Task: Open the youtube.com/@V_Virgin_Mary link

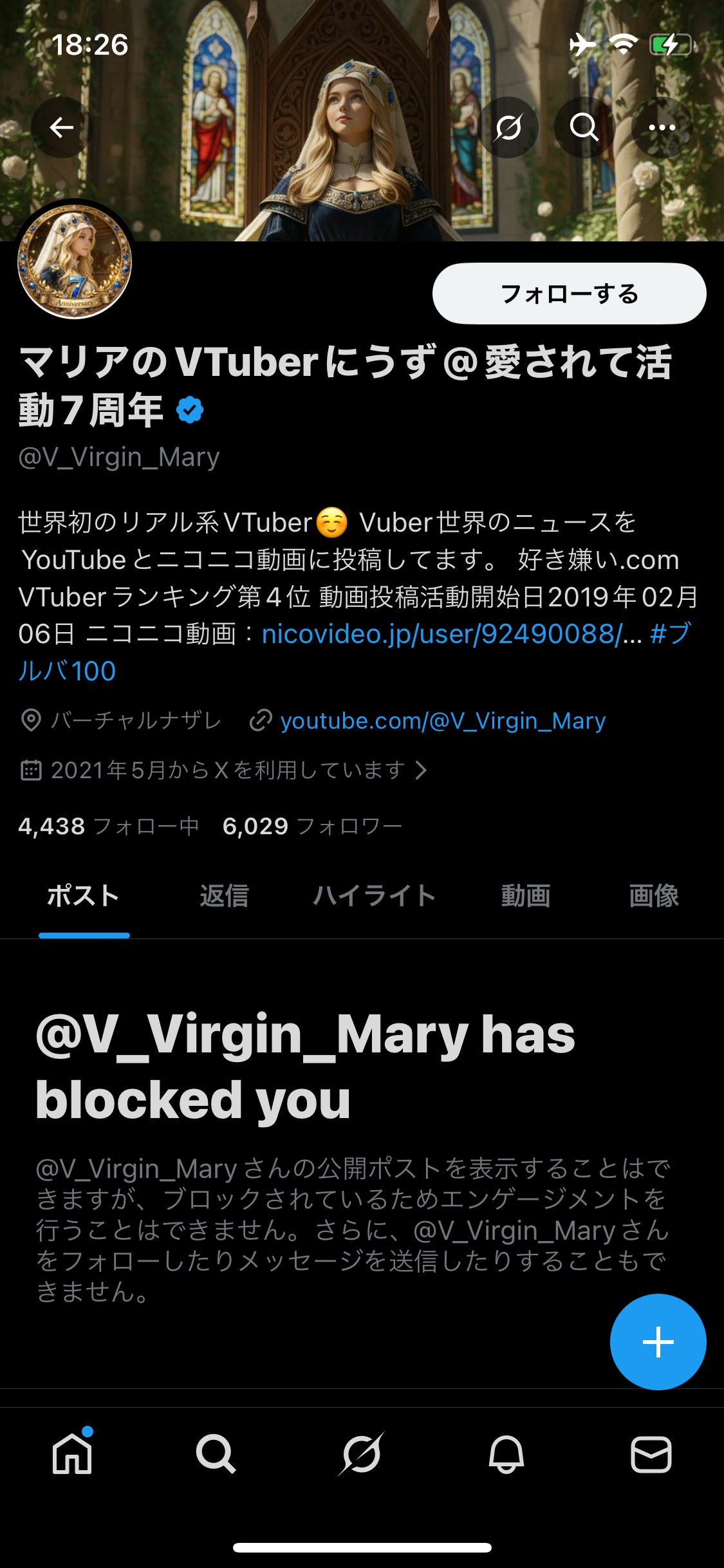Action: coord(443,721)
